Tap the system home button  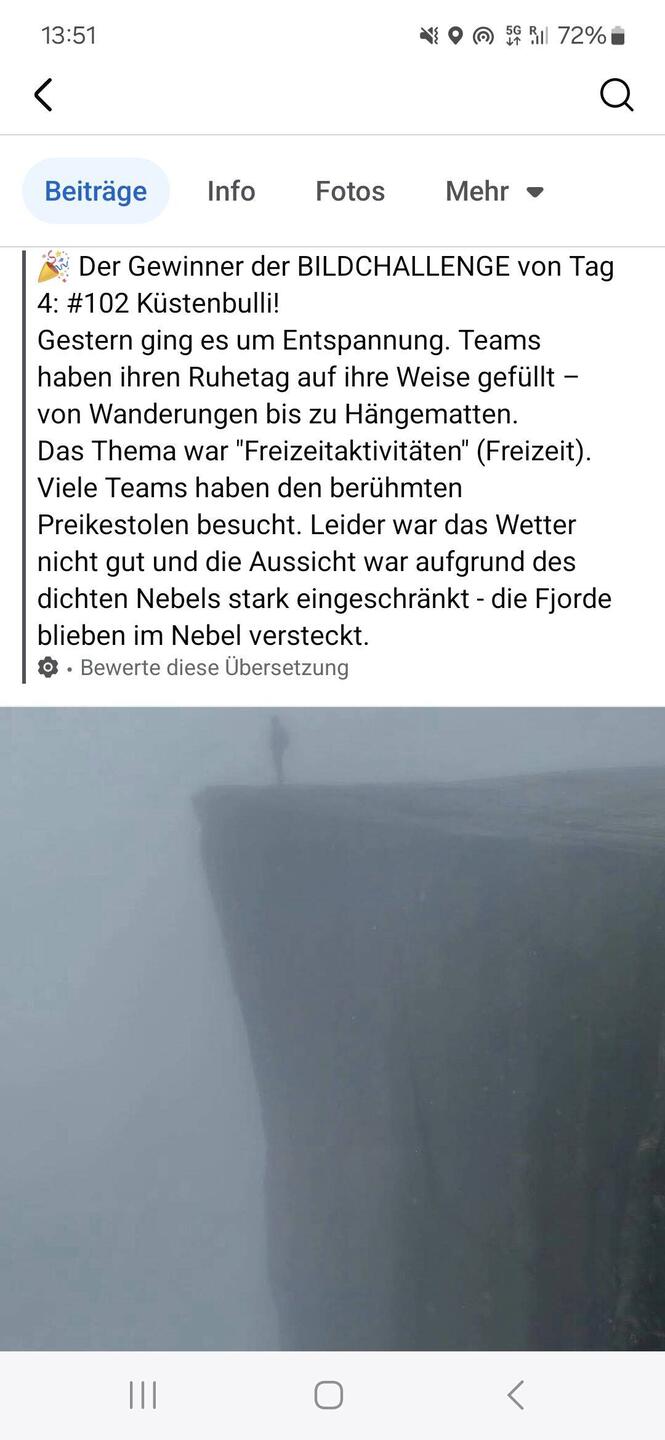[329, 1395]
